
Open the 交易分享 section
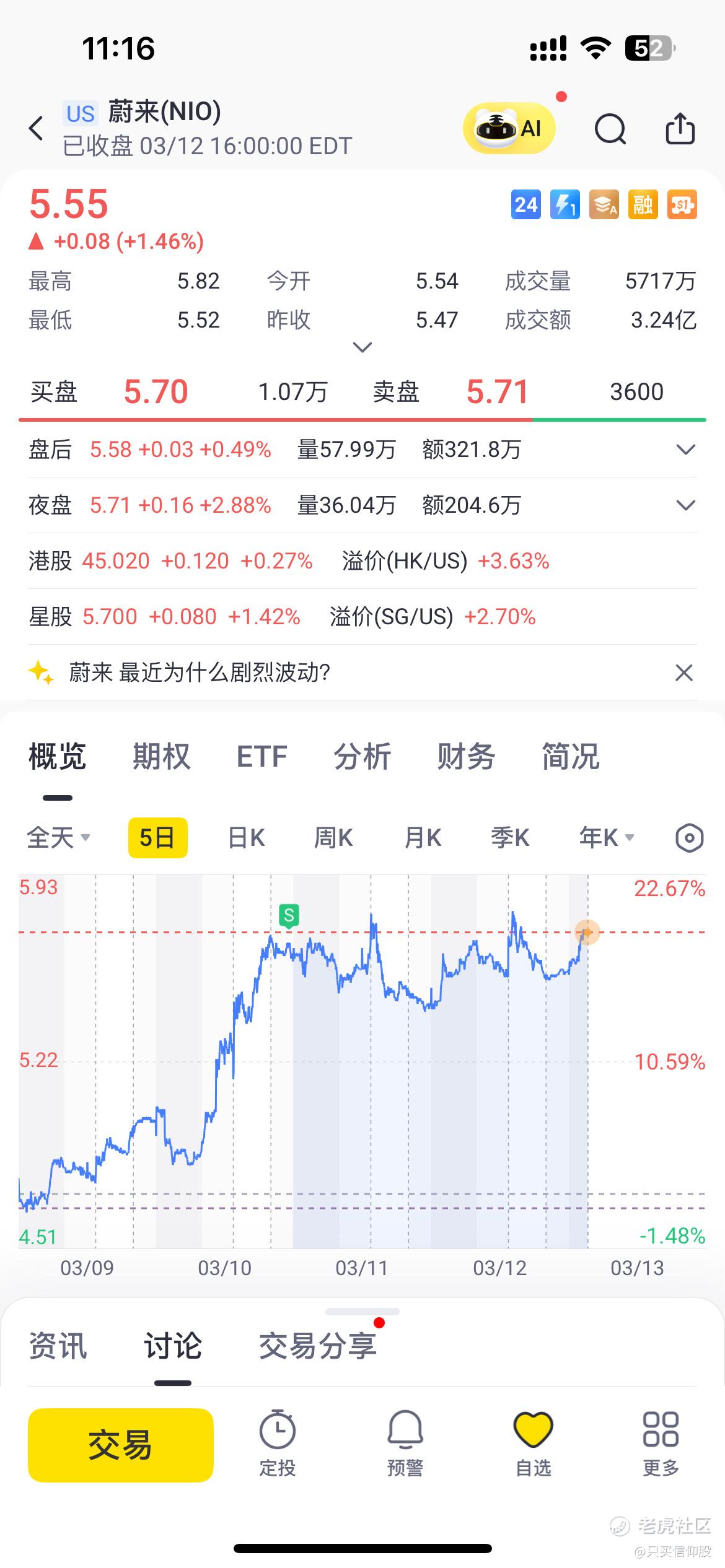click(x=318, y=1346)
